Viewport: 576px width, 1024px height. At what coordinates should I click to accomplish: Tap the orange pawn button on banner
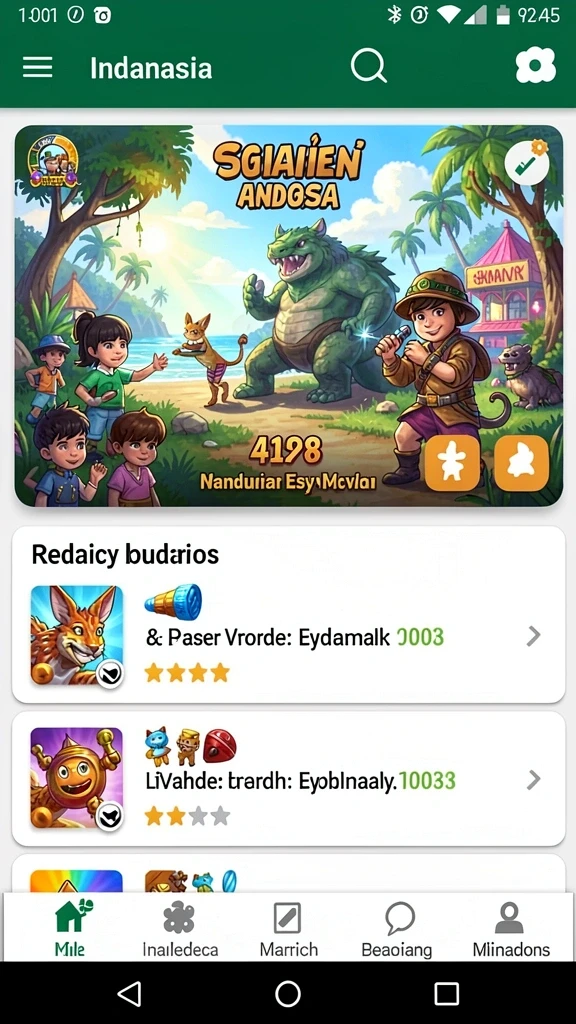pyautogui.click(x=521, y=463)
